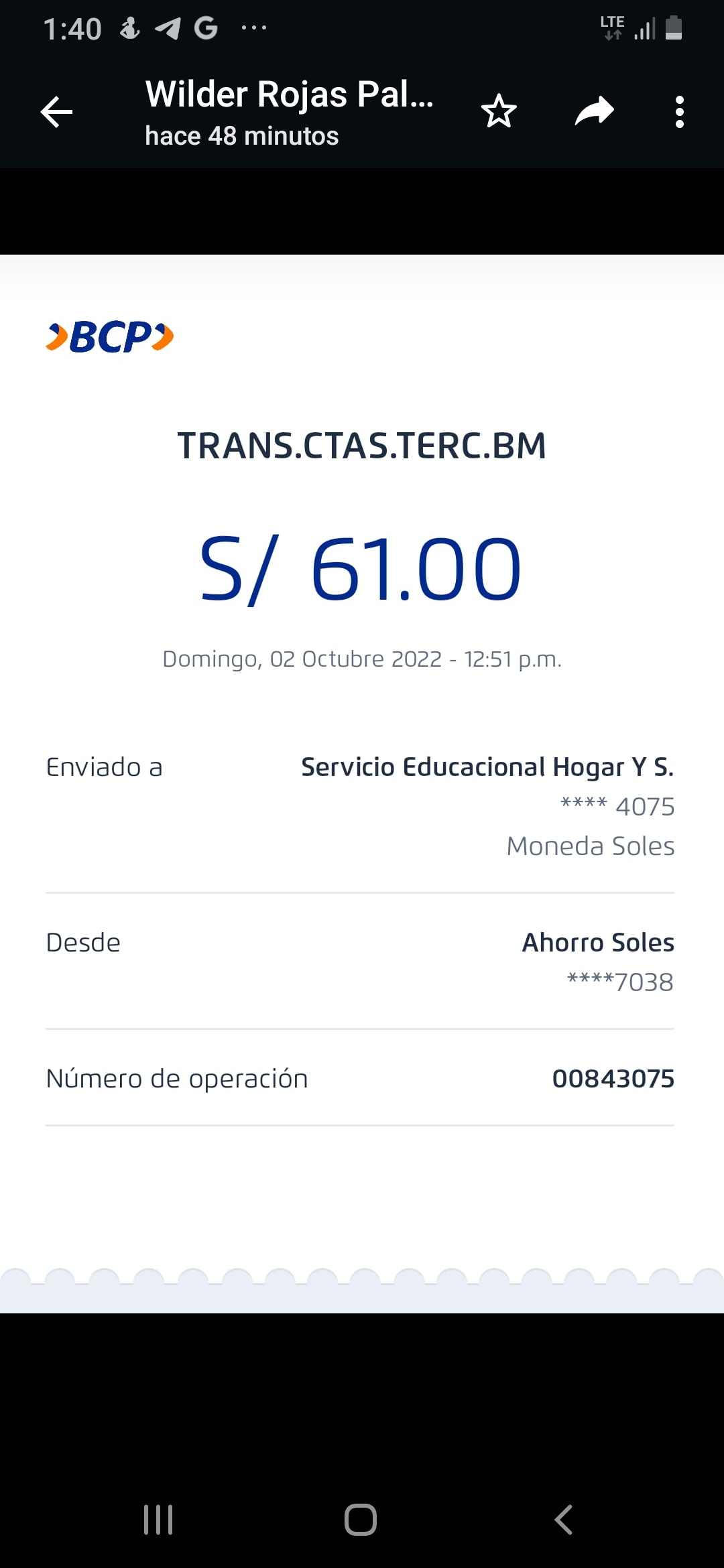Star this image from Wilder Rojas
The height and width of the screenshot is (1568, 724).
[x=499, y=112]
